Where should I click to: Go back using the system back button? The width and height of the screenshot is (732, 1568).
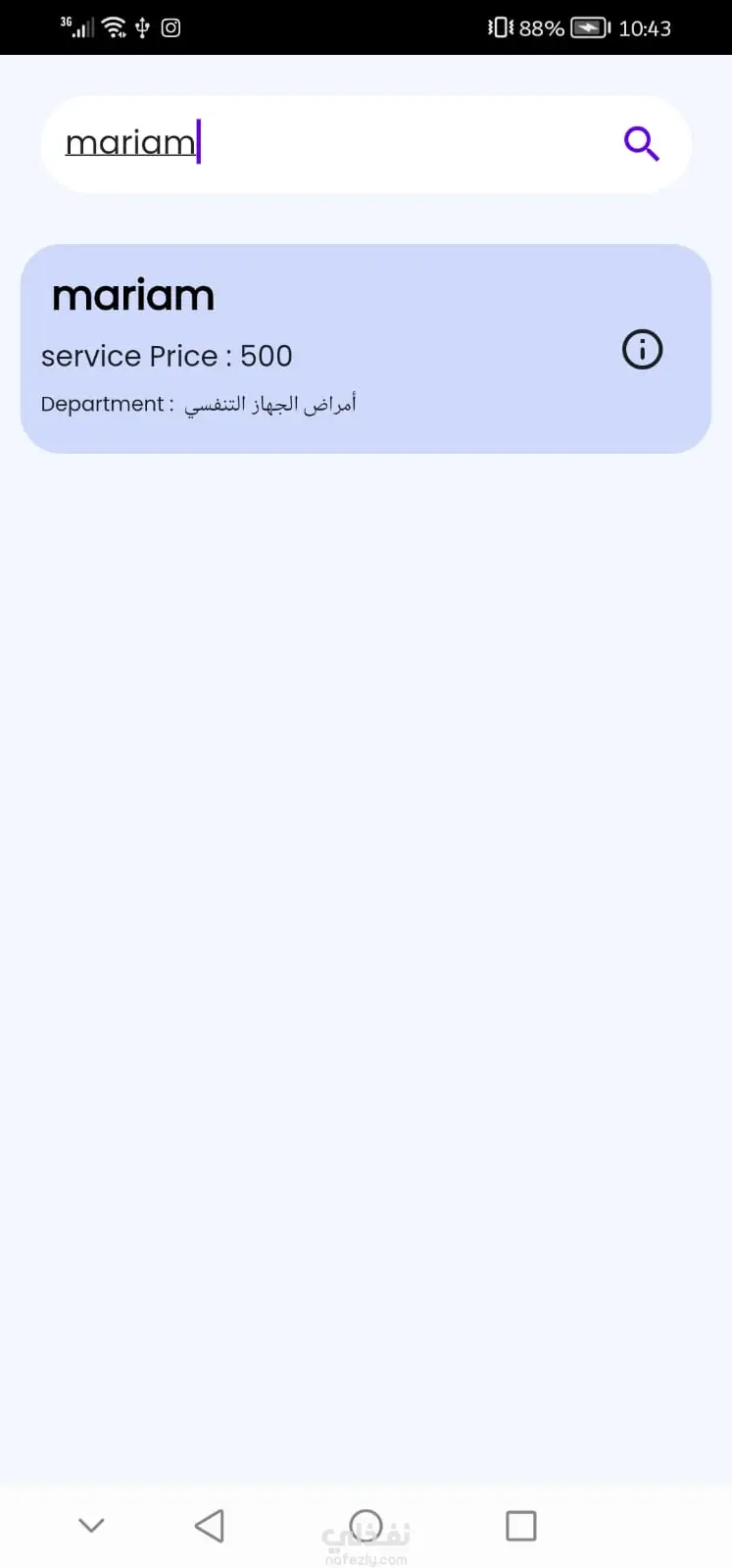[x=210, y=1526]
